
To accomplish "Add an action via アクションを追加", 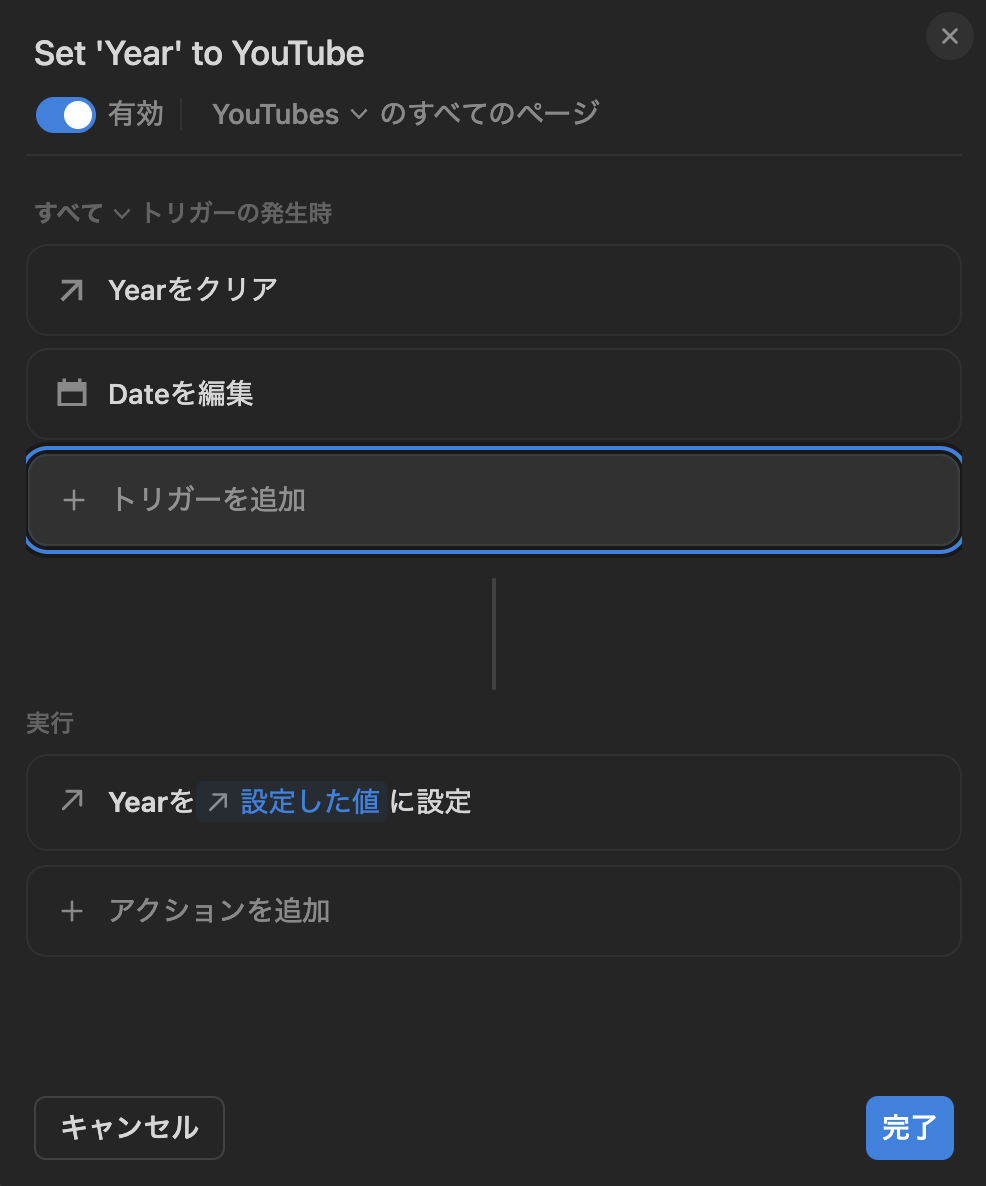I will [x=493, y=911].
